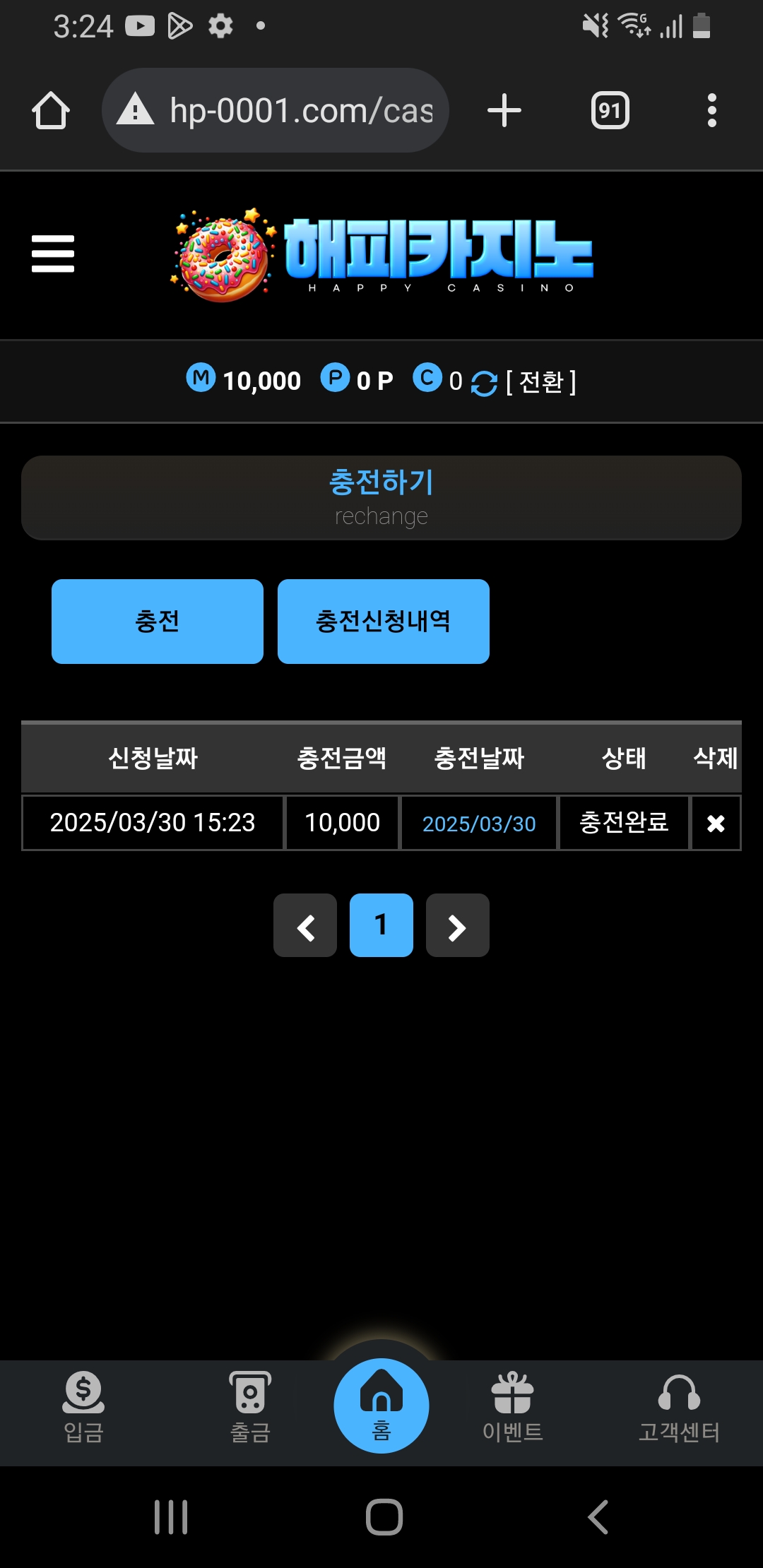Tap the [전환] convert link

(x=541, y=382)
